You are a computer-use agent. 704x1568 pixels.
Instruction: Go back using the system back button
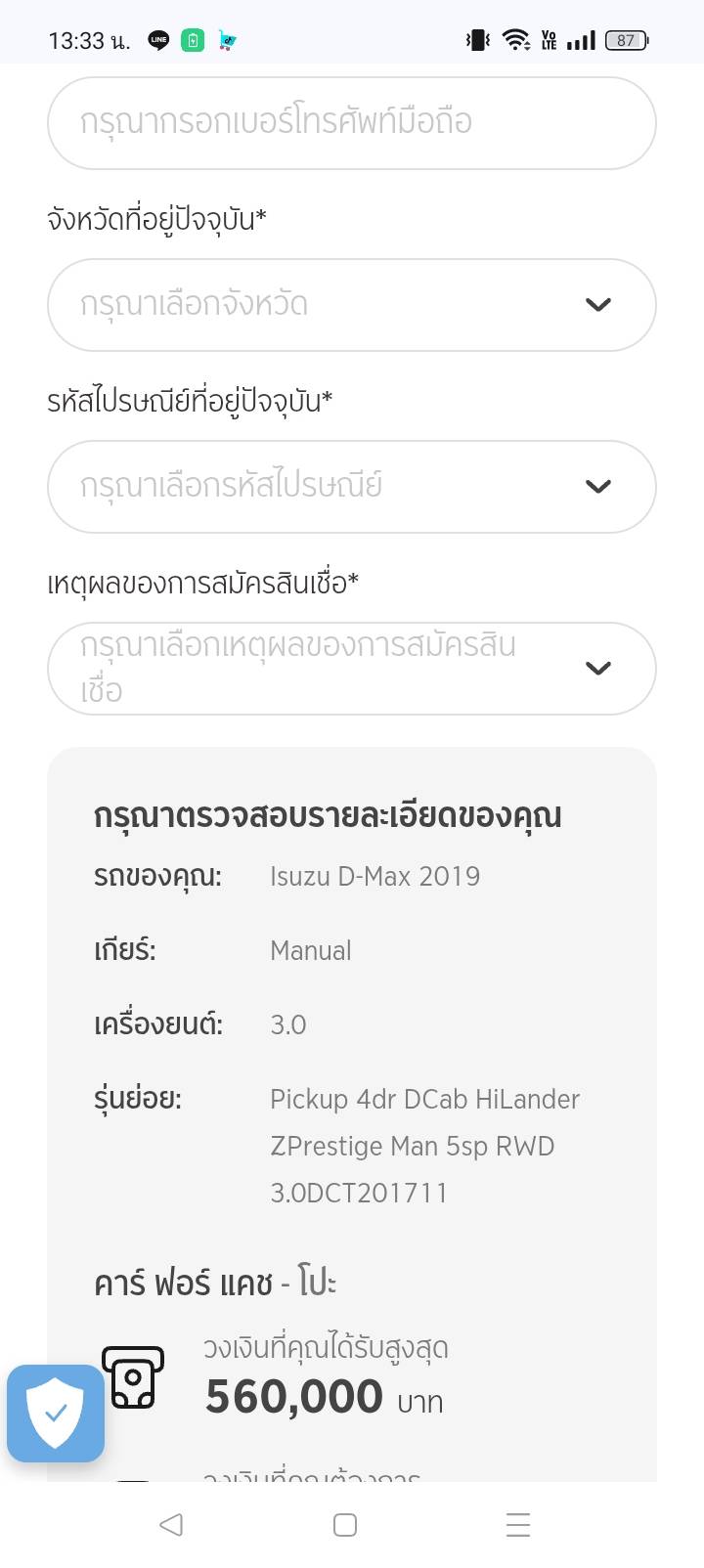coord(171,1525)
